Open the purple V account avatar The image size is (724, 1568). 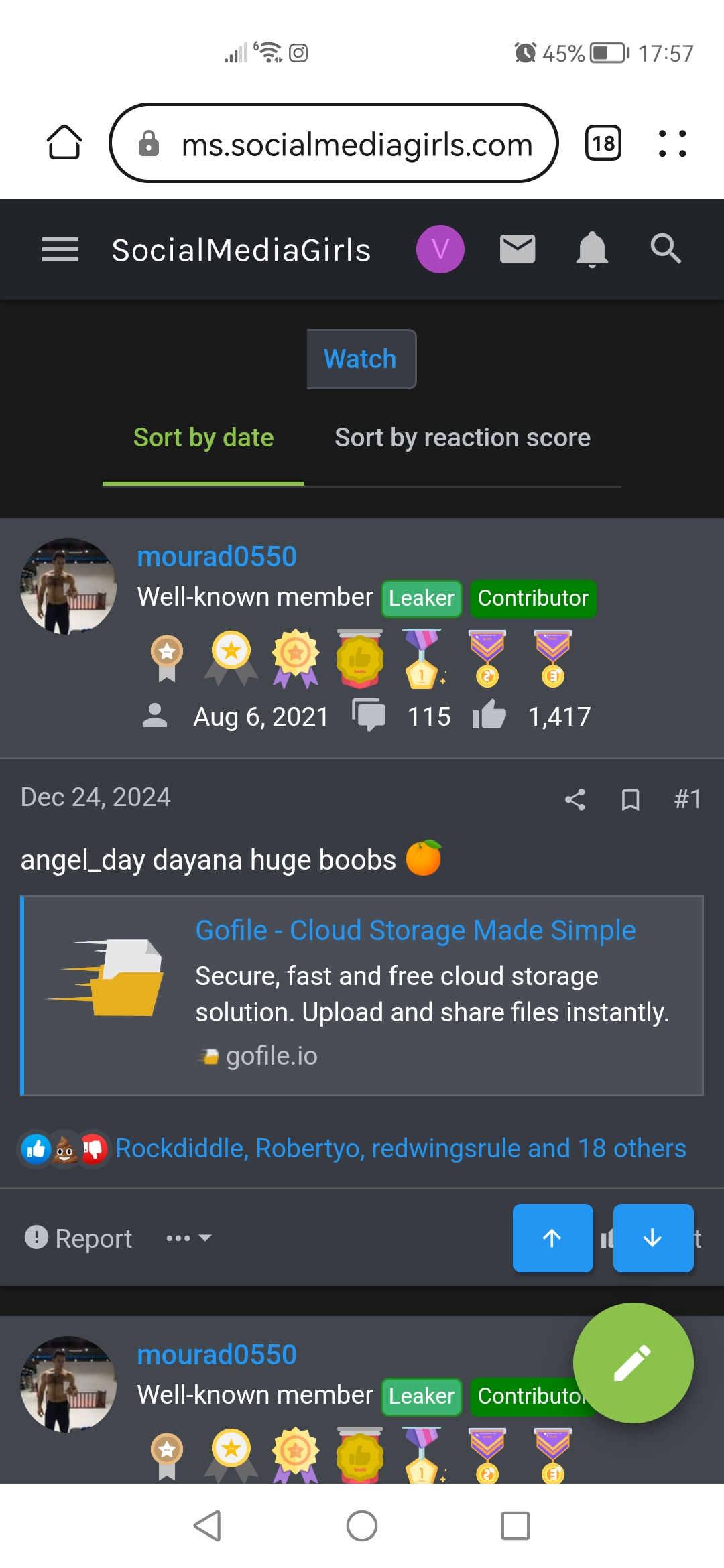click(x=440, y=249)
